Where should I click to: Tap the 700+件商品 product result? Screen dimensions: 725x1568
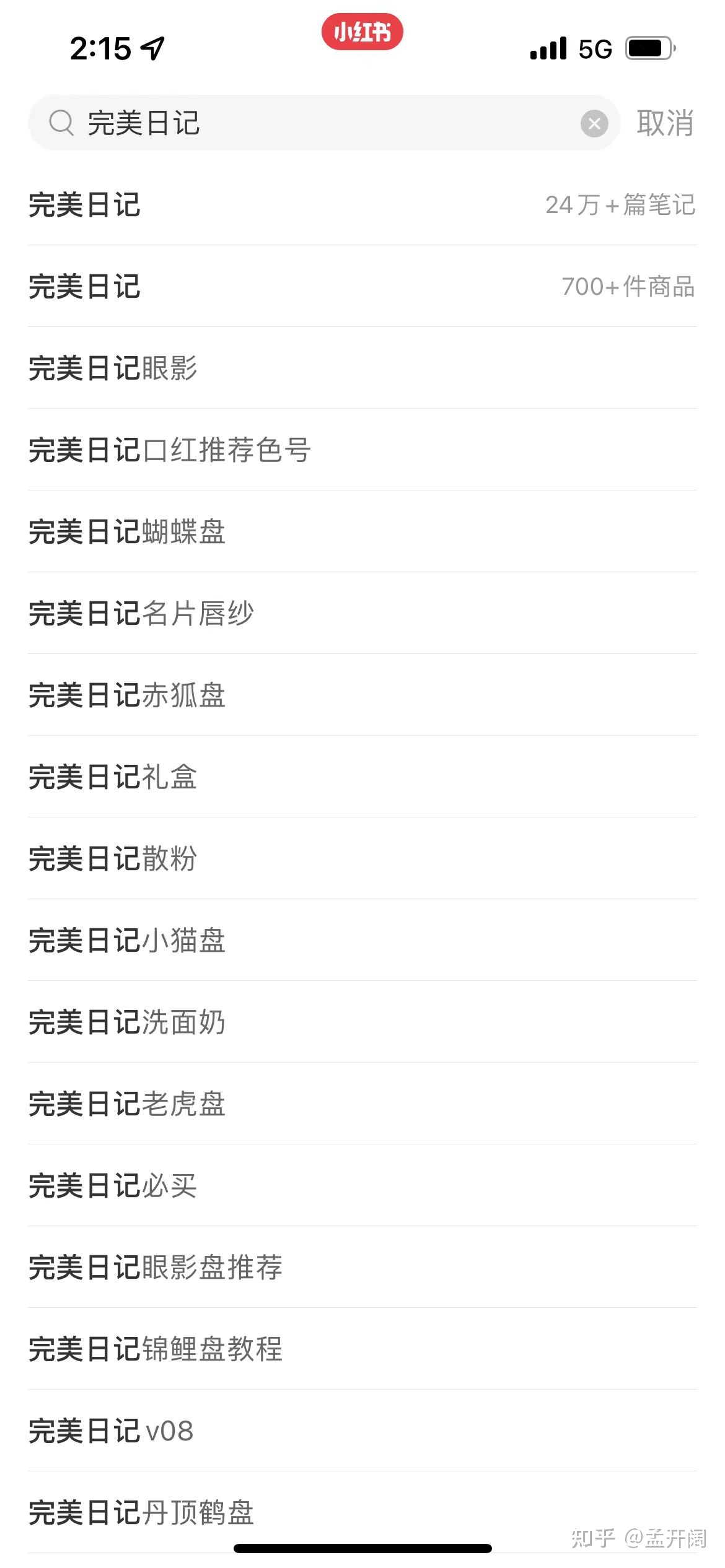tap(362, 286)
